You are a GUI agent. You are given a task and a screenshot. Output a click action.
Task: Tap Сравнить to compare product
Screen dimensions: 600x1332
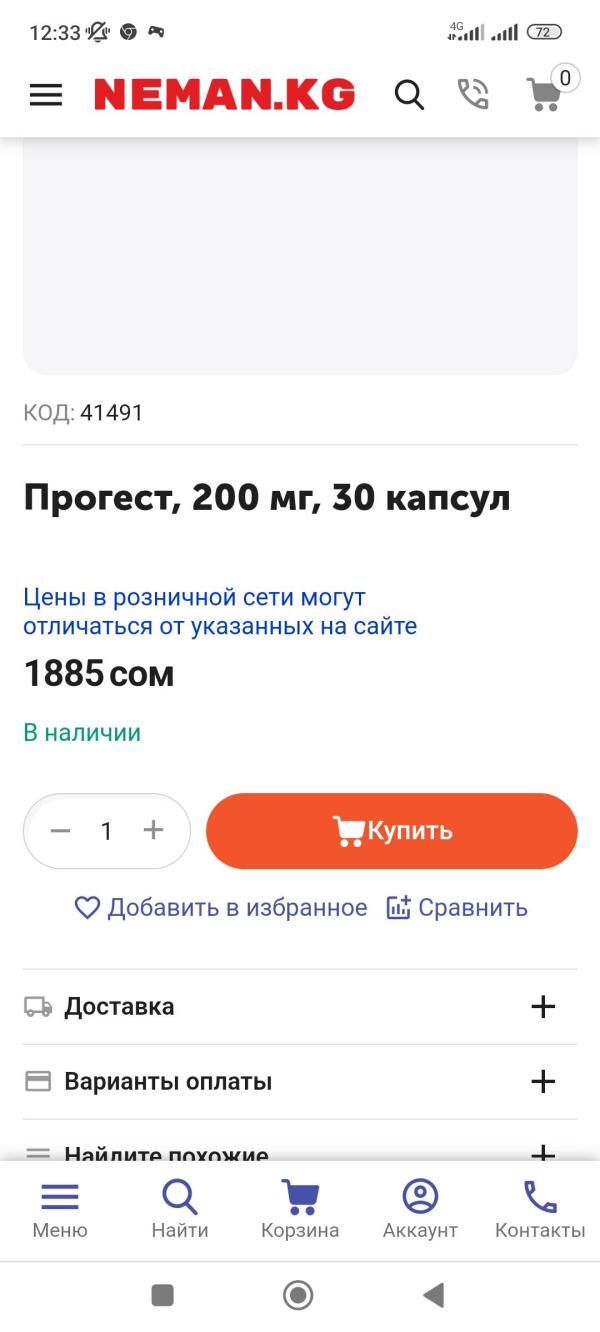click(x=457, y=908)
